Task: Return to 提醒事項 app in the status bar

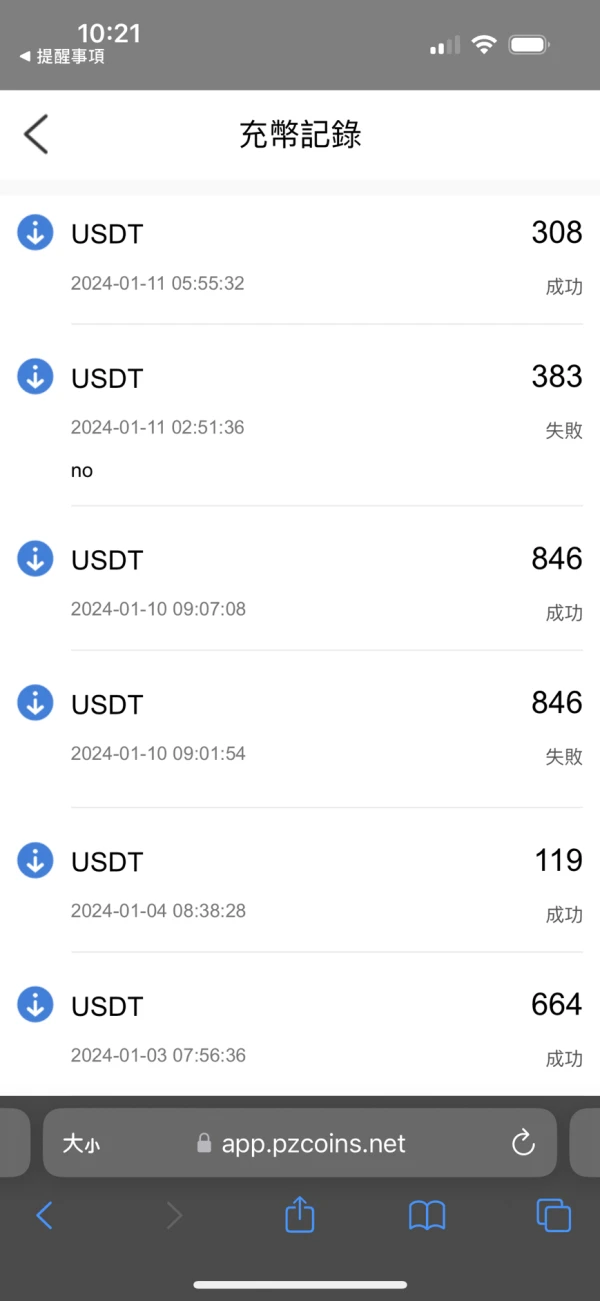Action: [x=62, y=57]
